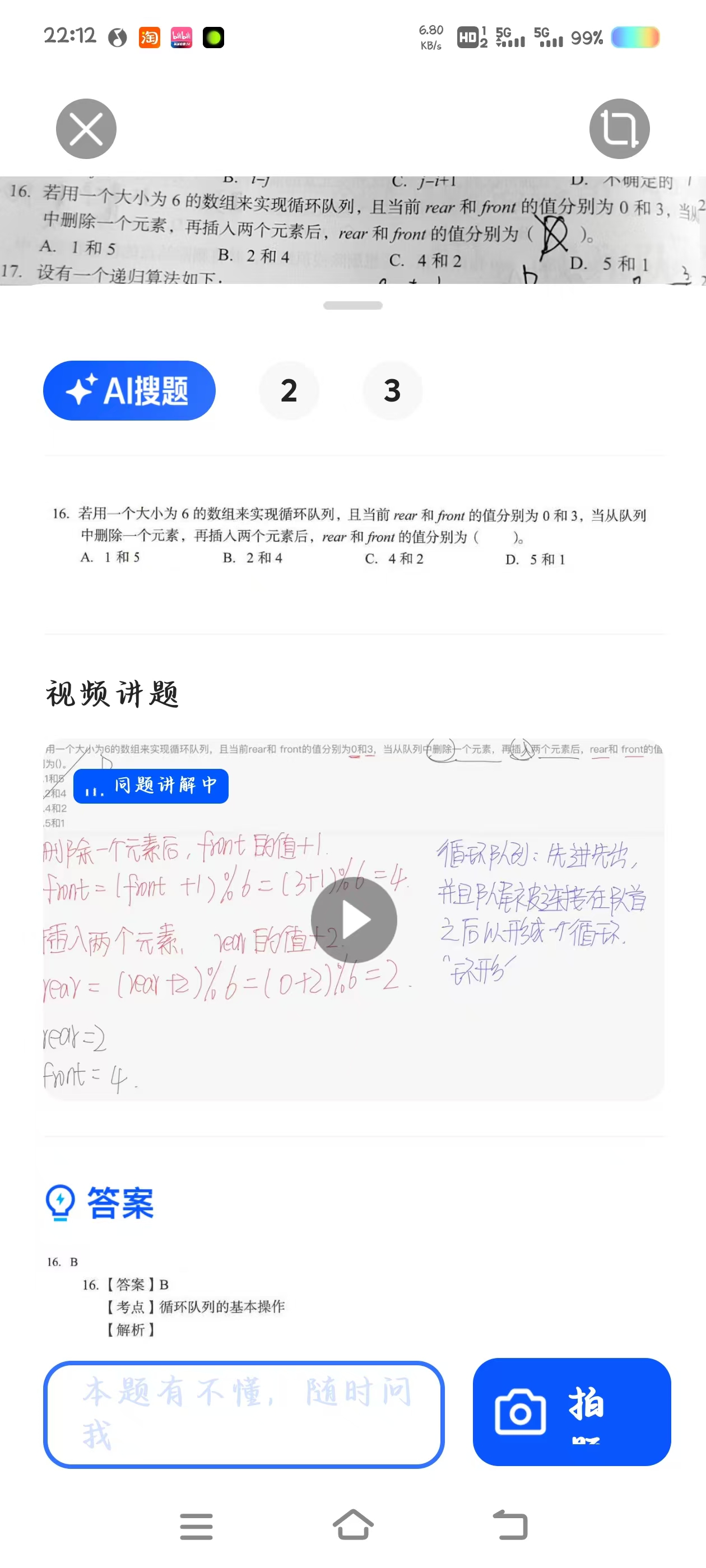Close the question result page
This screenshot has width=706, height=1568.
coord(86,128)
